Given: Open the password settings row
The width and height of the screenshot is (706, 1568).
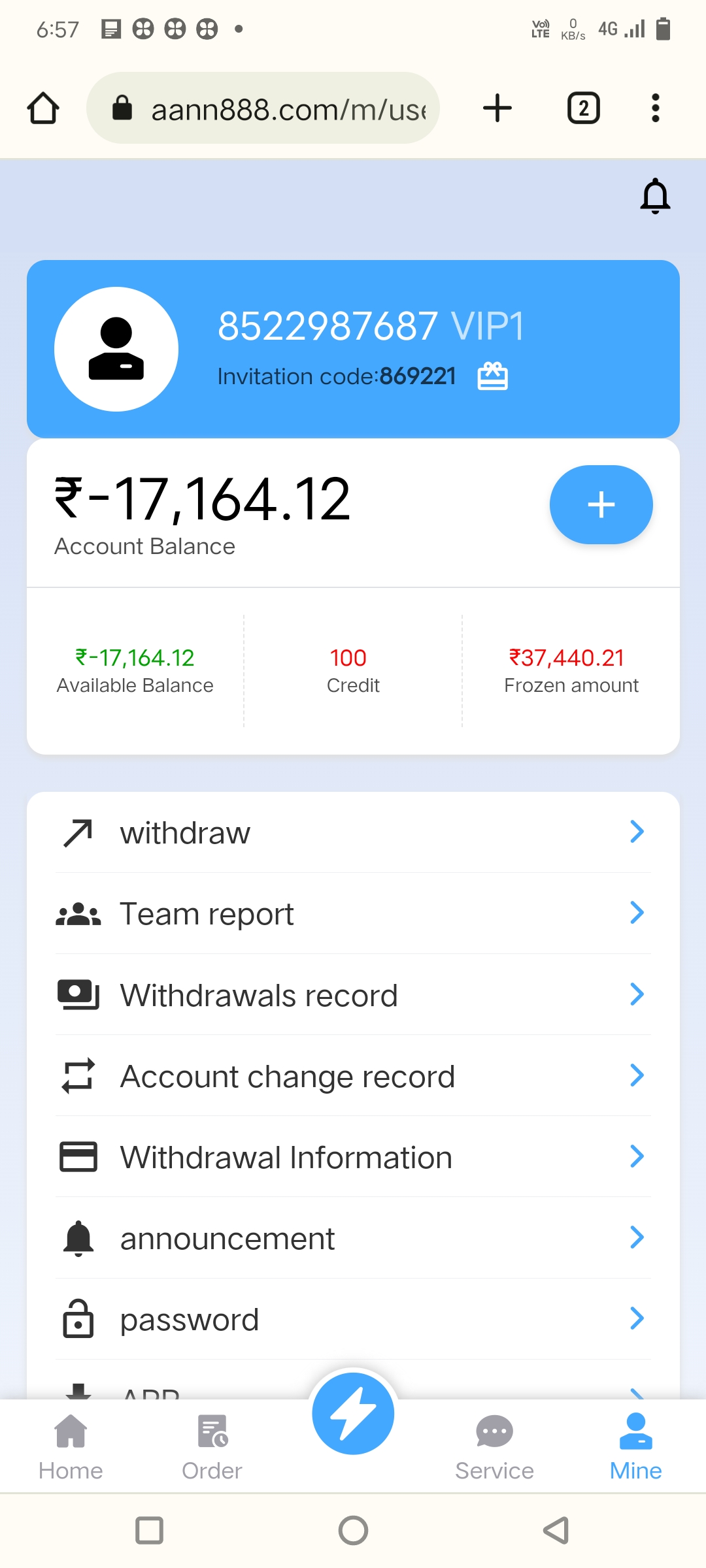Looking at the screenshot, I should (353, 1319).
